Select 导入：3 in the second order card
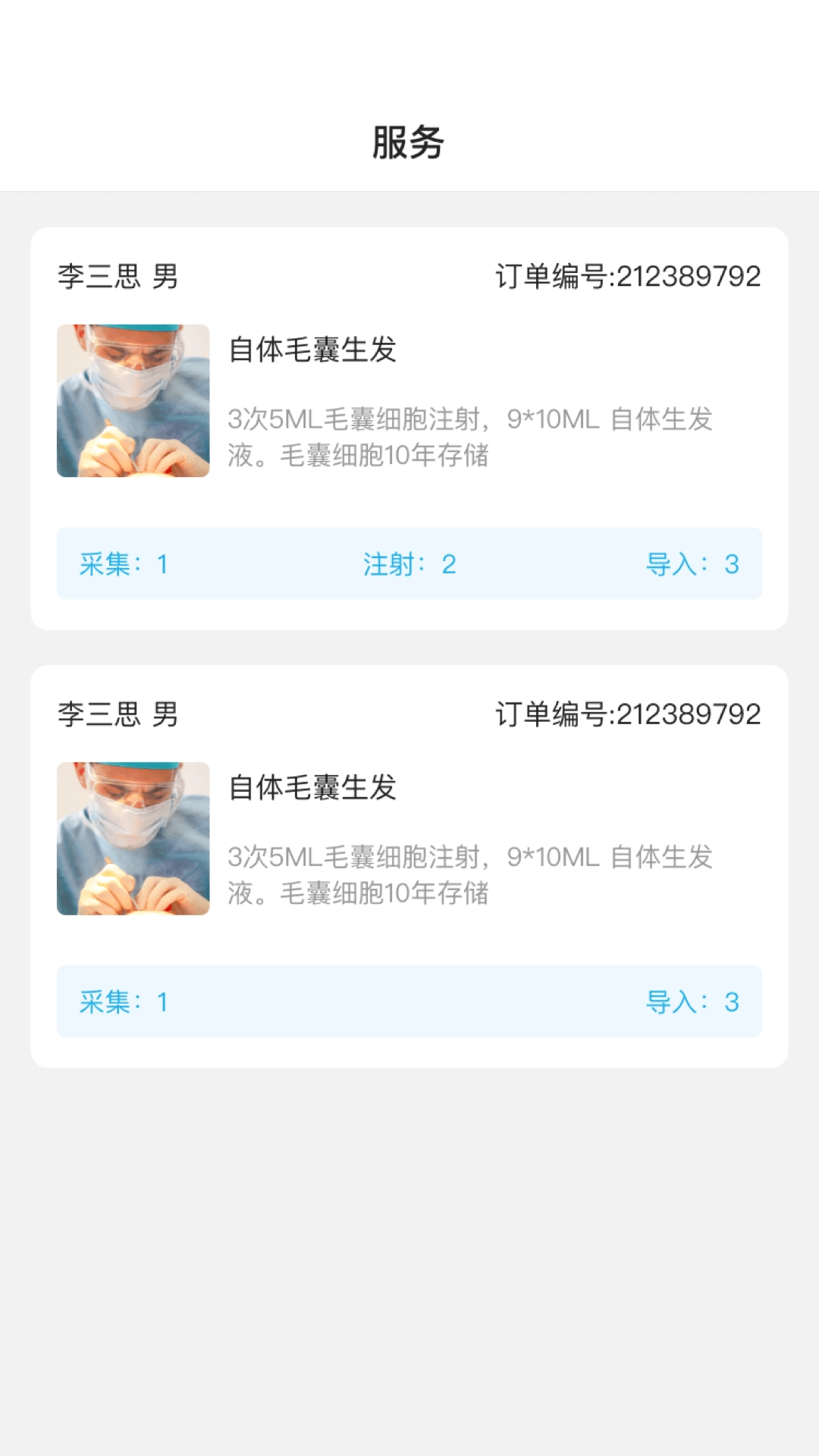The height and width of the screenshot is (1456, 819). (695, 1002)
